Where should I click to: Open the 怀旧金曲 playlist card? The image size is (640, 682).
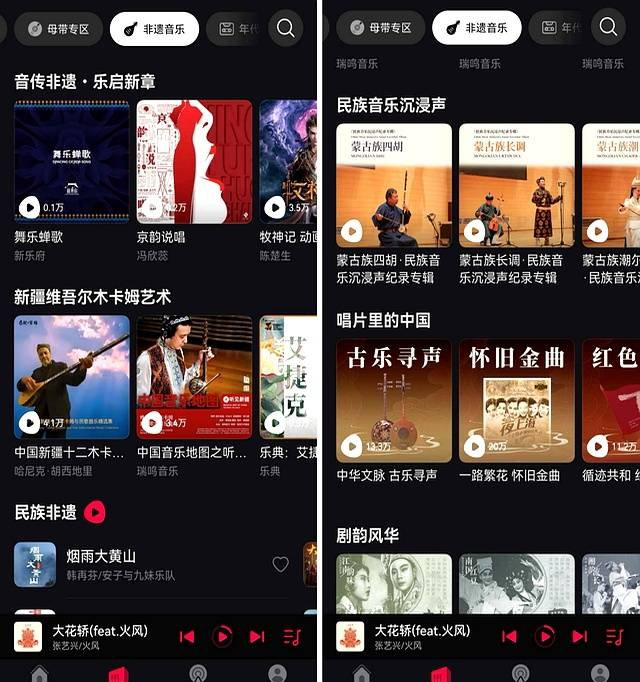[x=516, y=401]
